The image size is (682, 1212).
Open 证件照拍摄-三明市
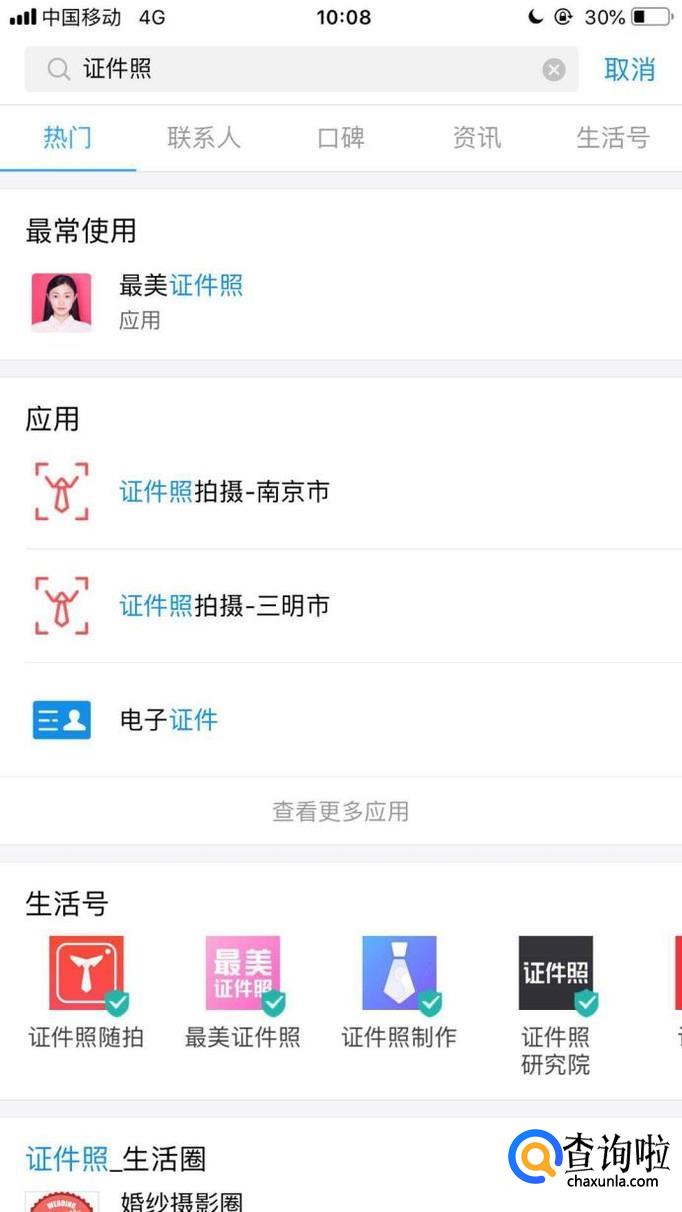coord(224,606)
